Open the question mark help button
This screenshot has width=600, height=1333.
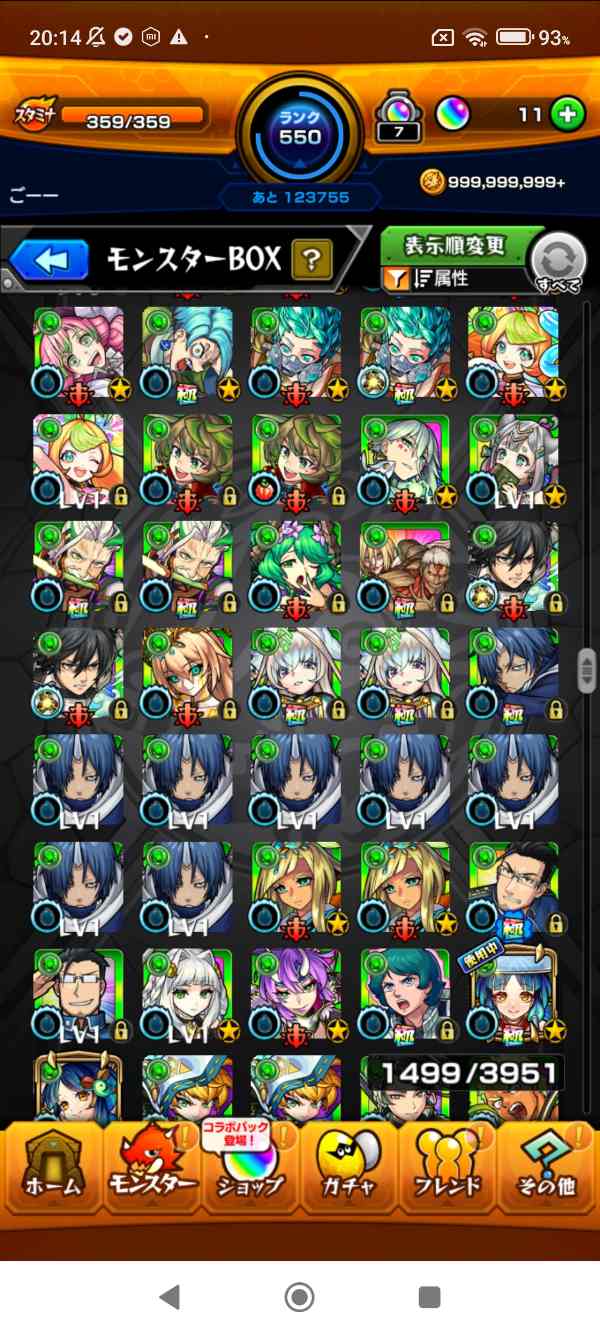(x=312, y=261)
